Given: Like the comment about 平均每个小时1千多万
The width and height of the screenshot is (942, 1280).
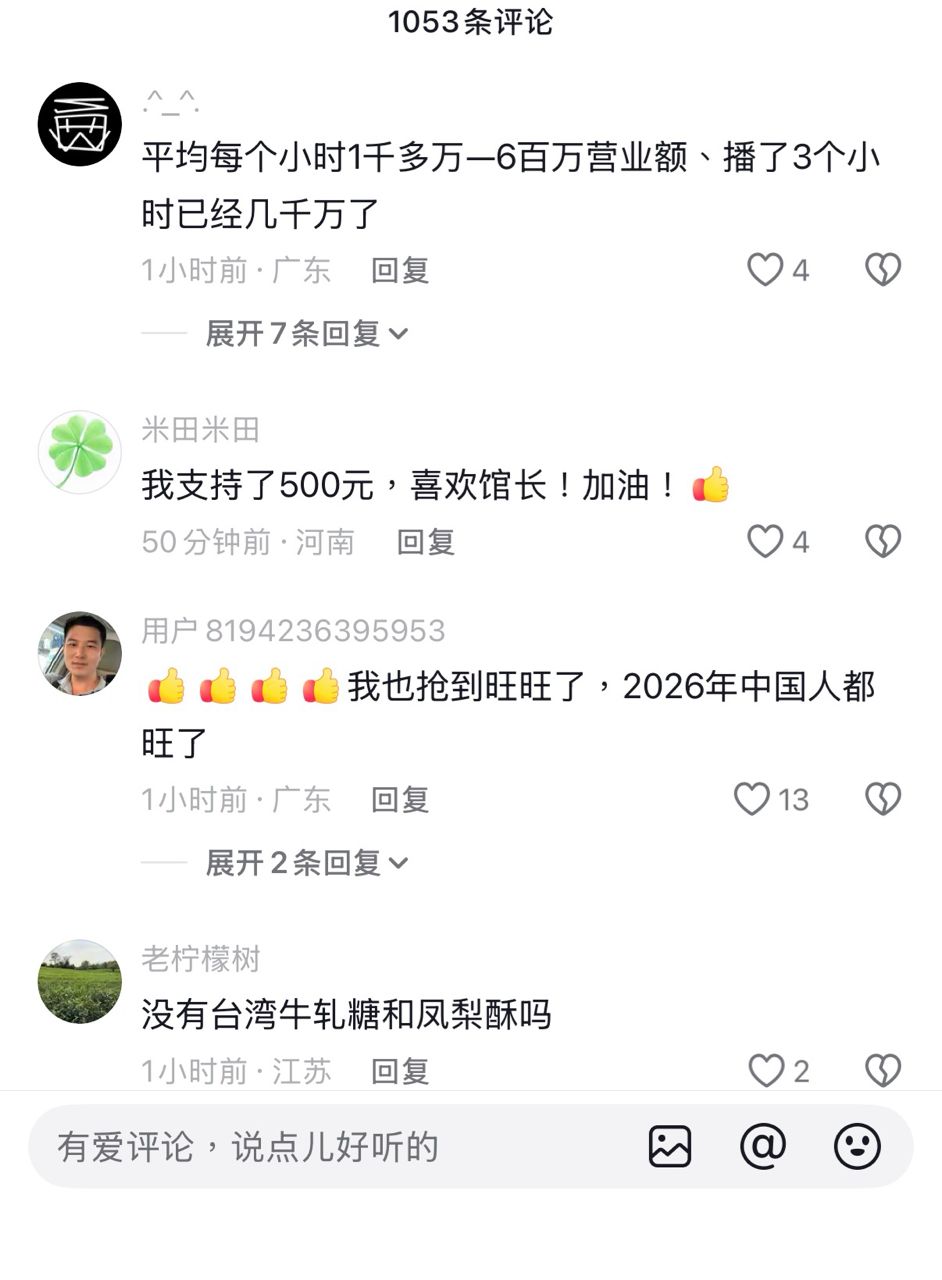Looking at the screenshot, I should (766, 270).
